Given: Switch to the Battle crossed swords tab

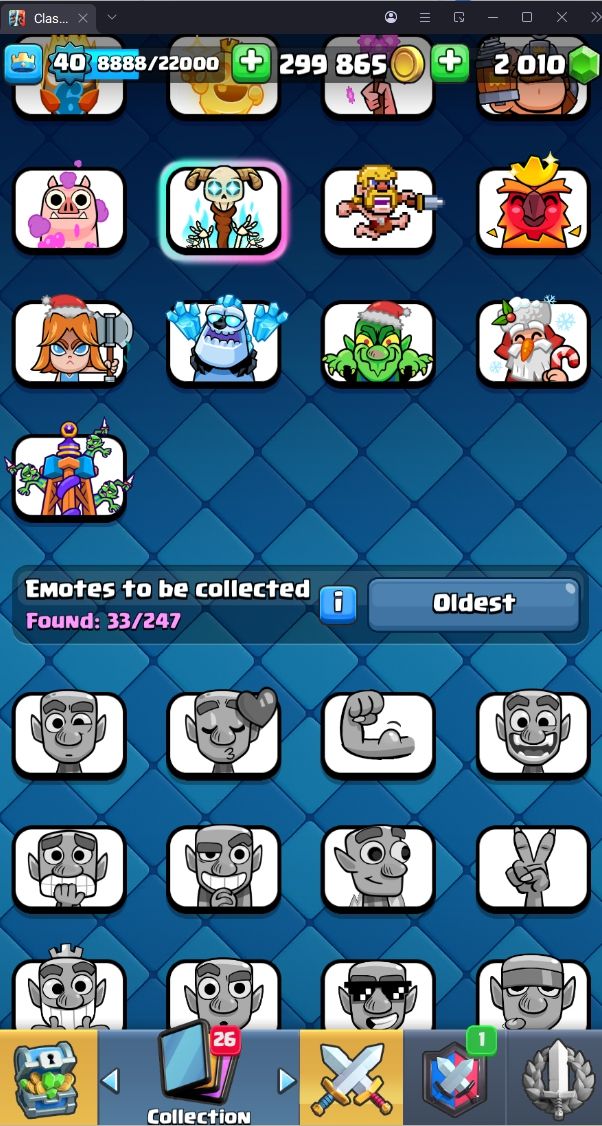Looking at the screenshot, I should point(352,1078).
